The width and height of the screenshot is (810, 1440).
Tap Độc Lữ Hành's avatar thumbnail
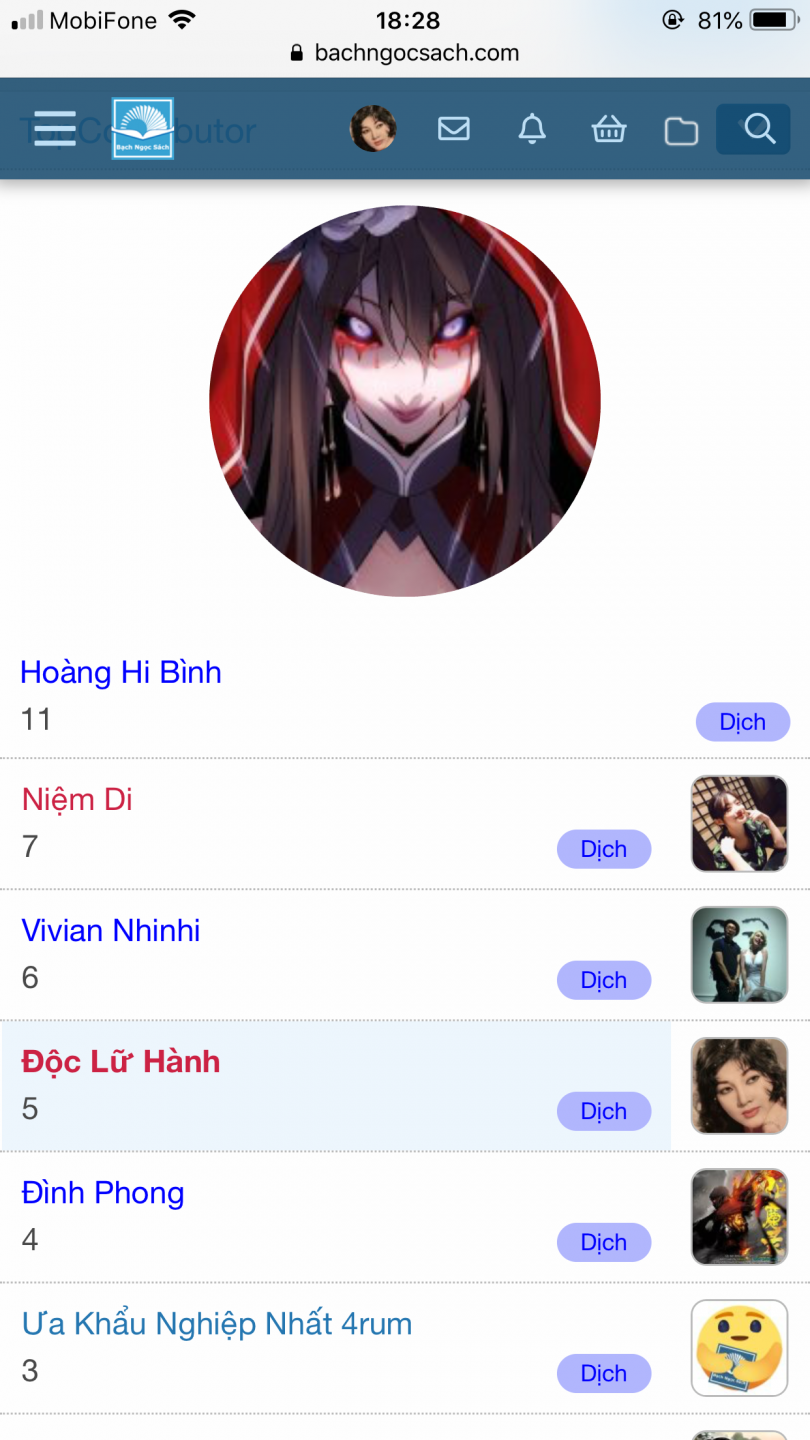point(739,1086)
